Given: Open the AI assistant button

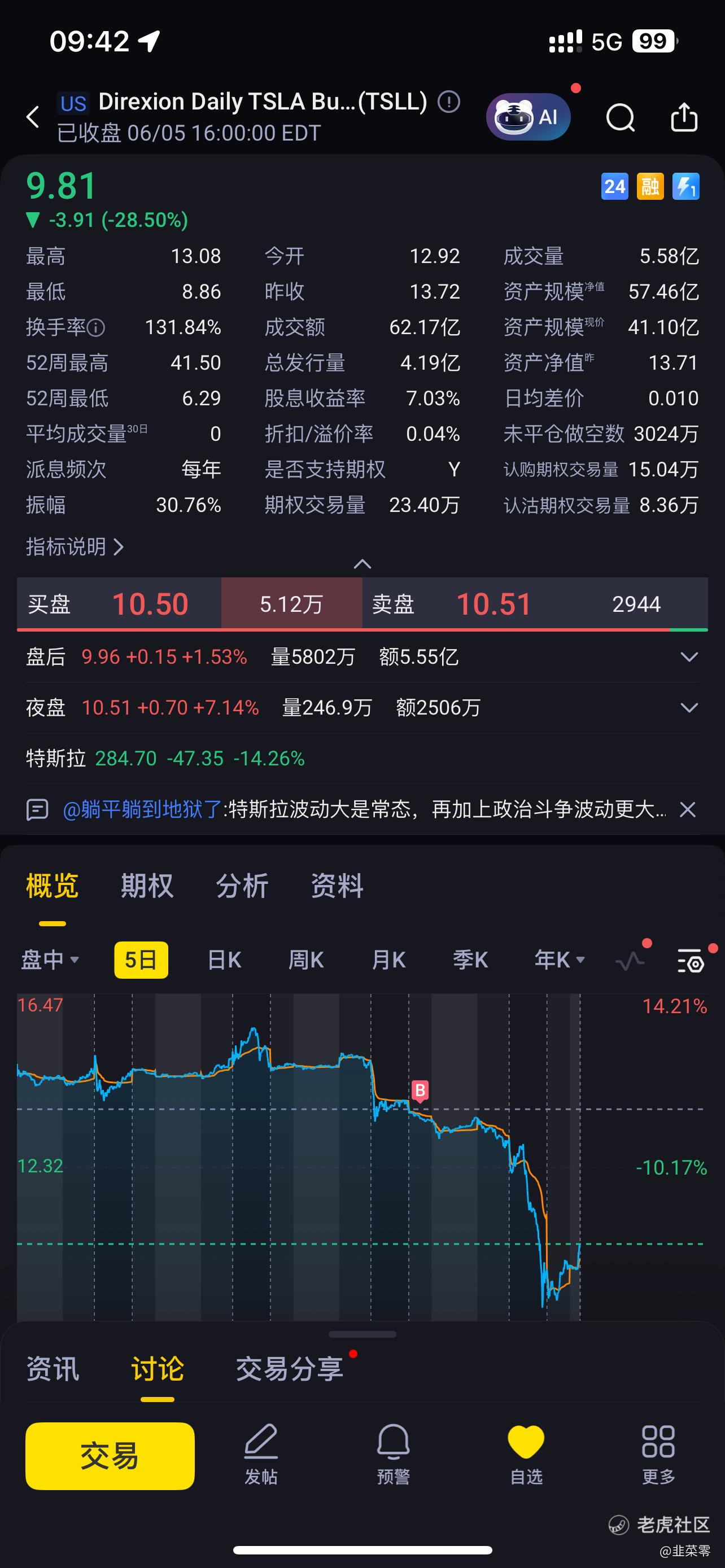Looking at the screenshot, I should click(x=528, y=117).
